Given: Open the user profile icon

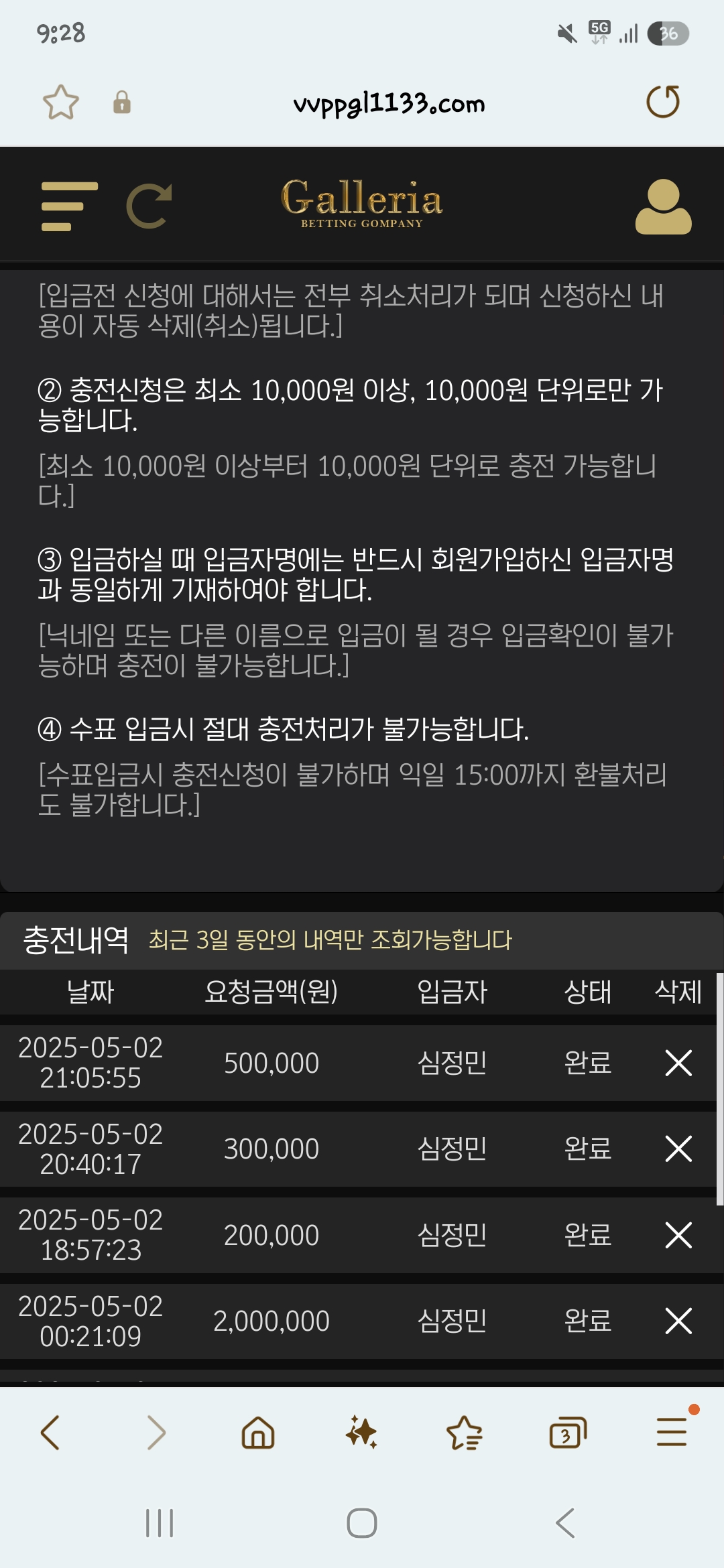Looking at the screenshot, I should [663, 206].
